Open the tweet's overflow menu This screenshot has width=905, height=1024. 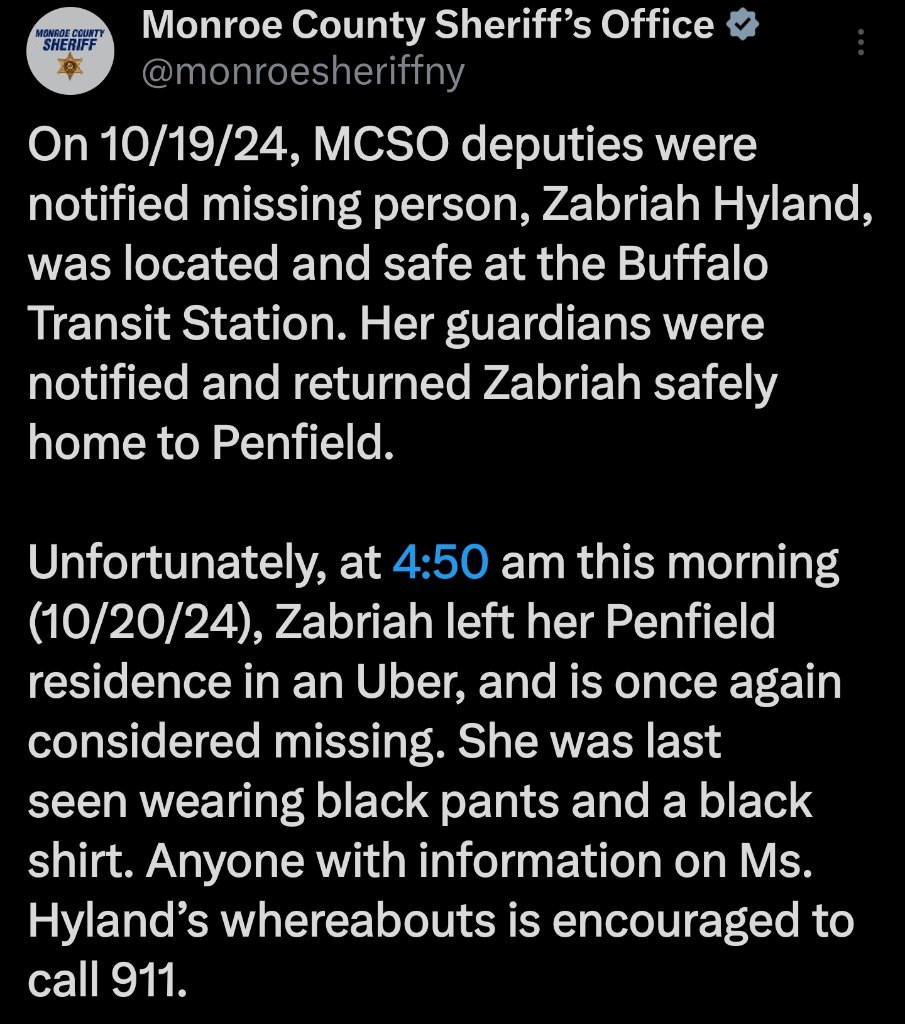pos(862,43)
